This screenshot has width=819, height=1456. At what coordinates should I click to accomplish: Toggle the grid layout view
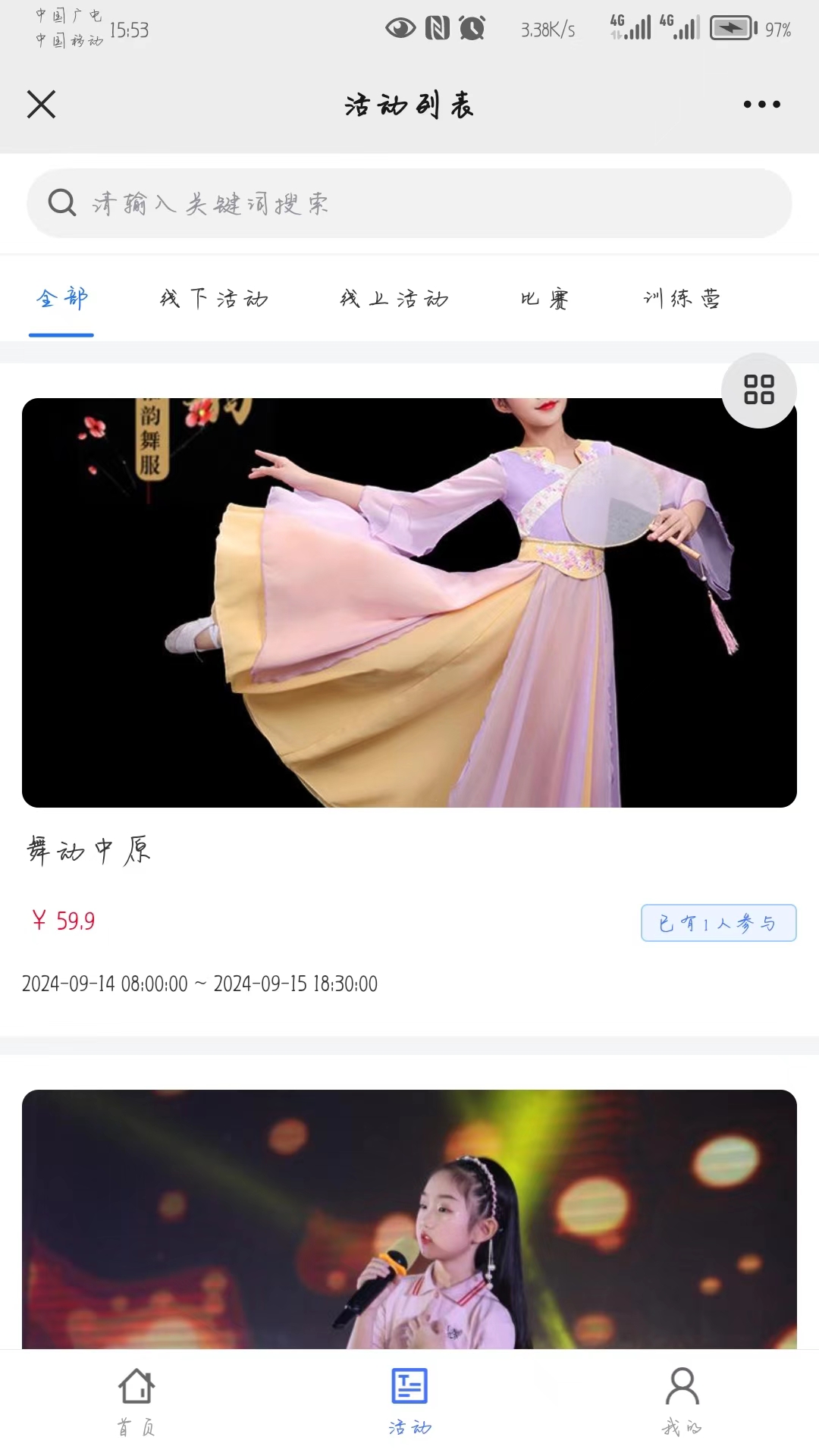758,390
